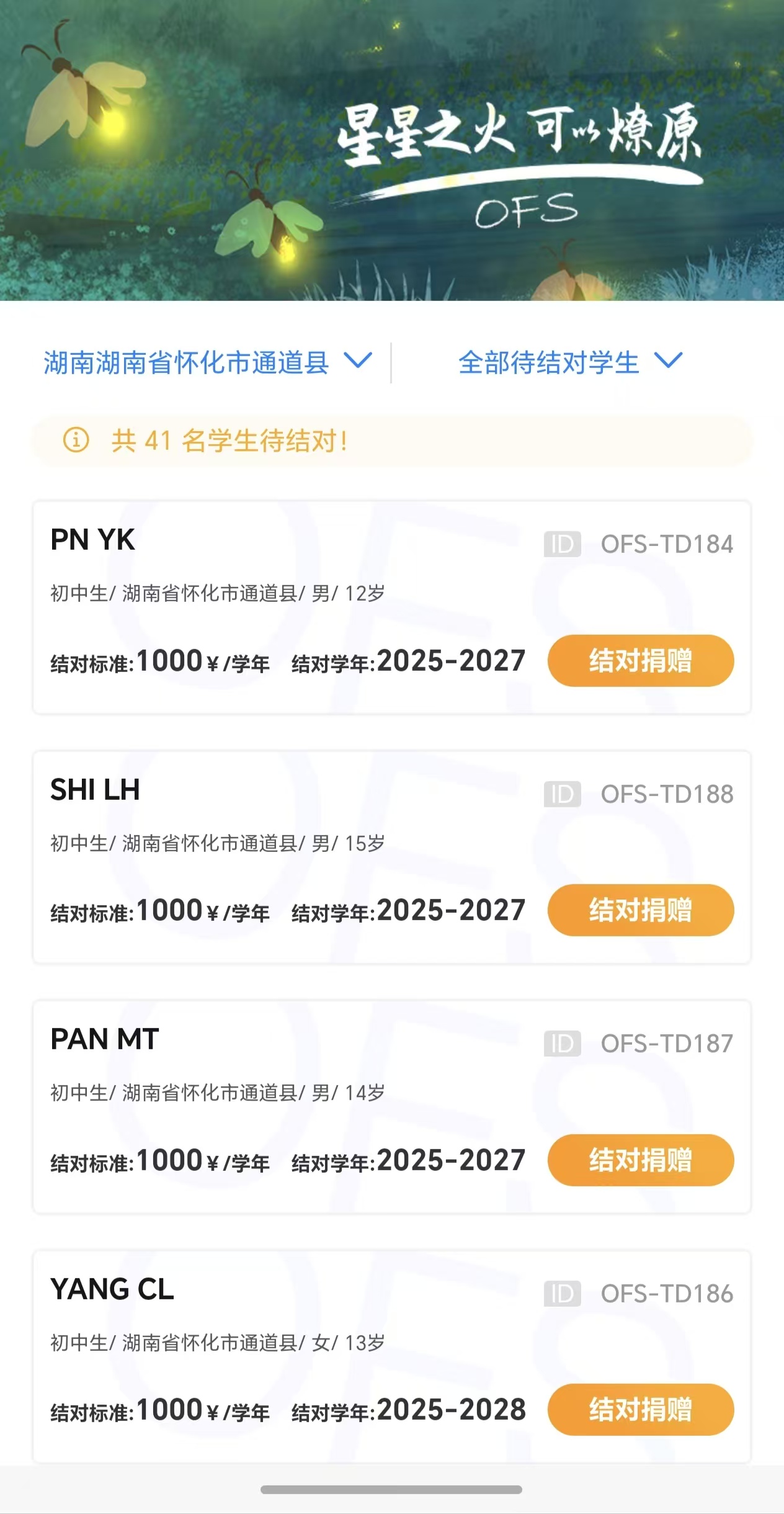Sponsor YANG CL with 结对捐赠 button

[x=640, y=1409]
